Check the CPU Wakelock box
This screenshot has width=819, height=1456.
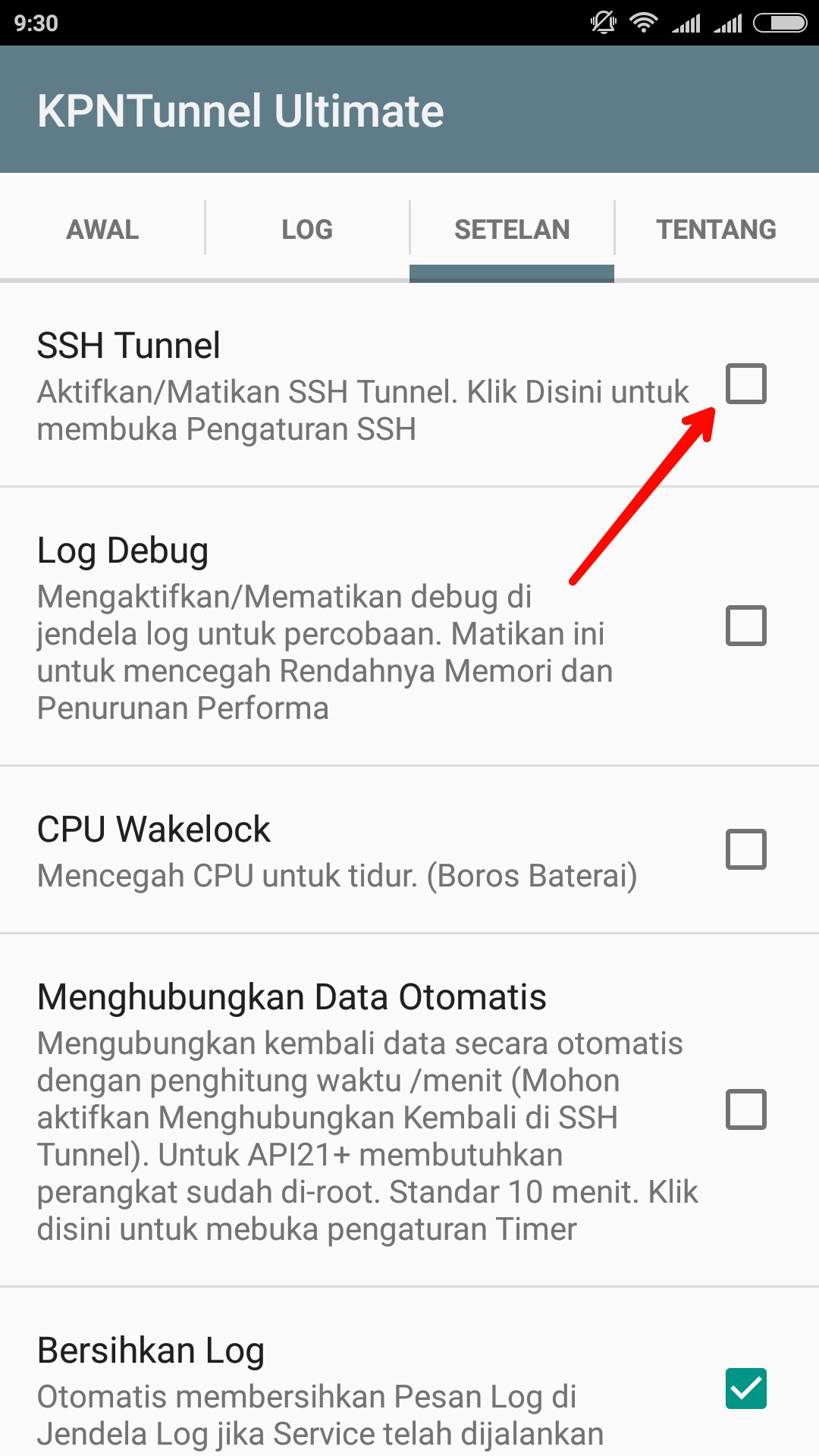tap(745, 849)
